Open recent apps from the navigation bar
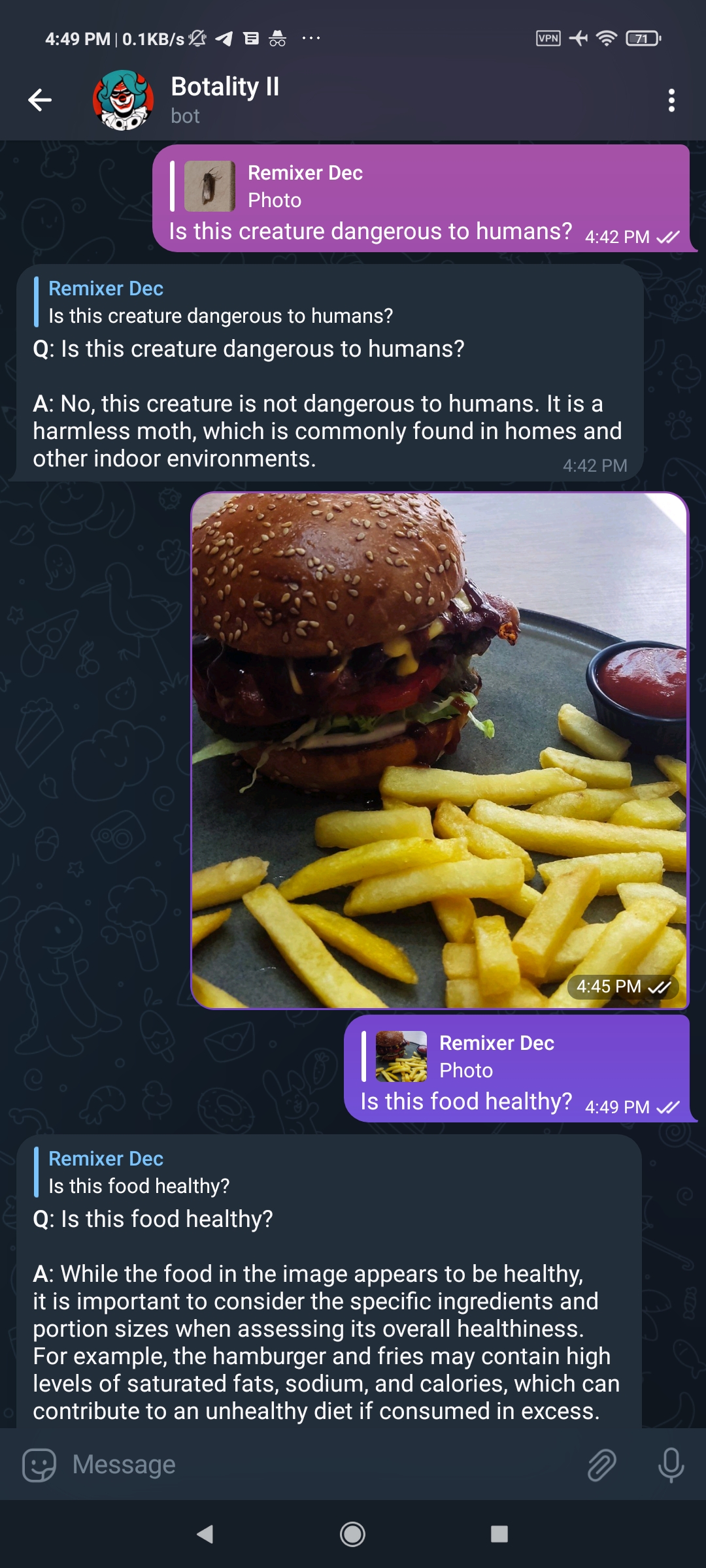 point(499,1534)
